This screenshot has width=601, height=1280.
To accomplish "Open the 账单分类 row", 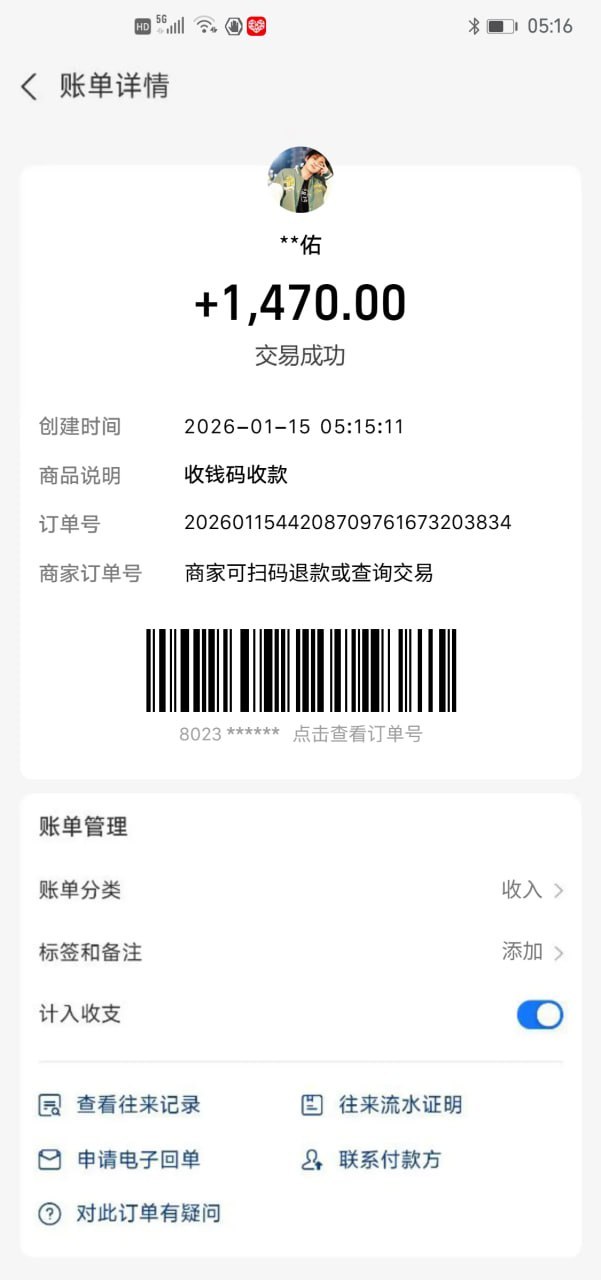I will coord(300,890).
